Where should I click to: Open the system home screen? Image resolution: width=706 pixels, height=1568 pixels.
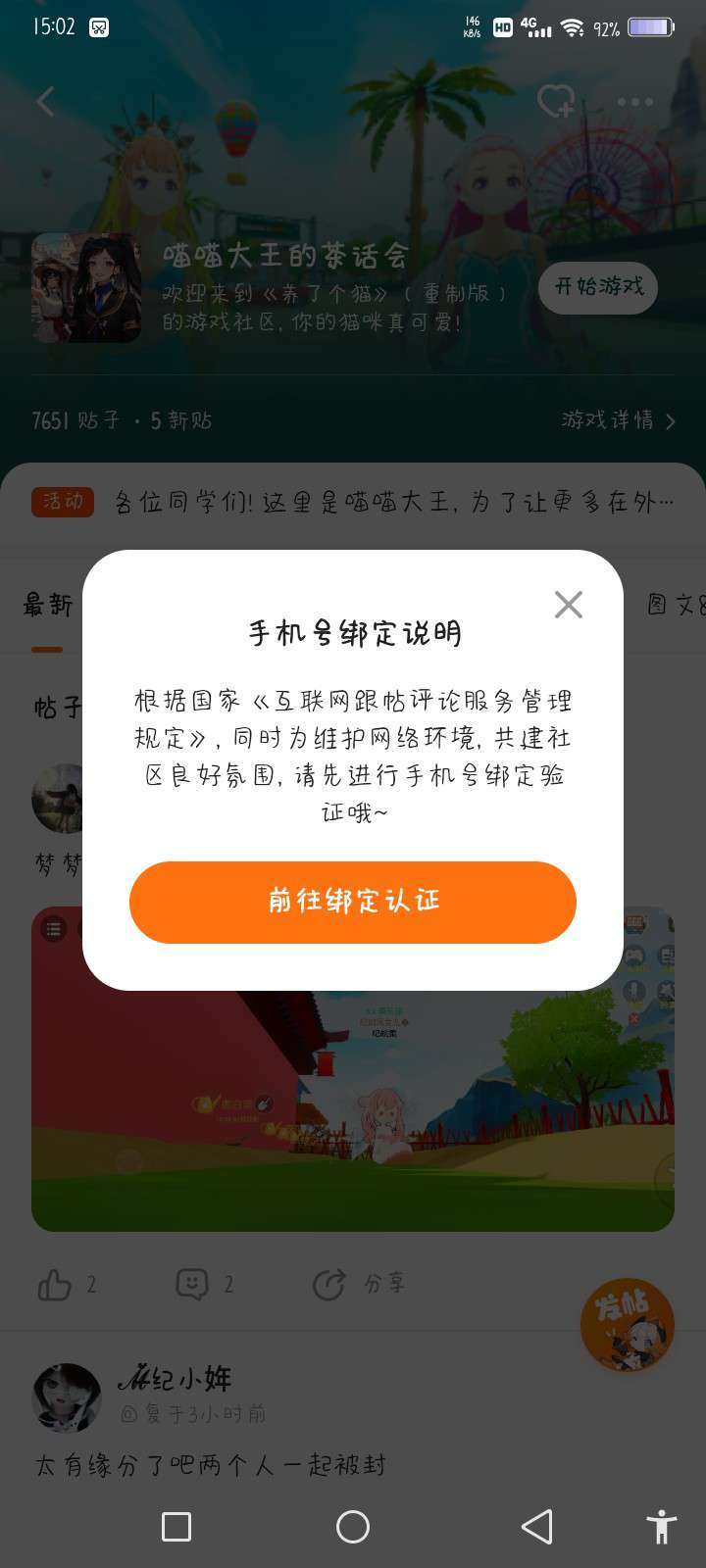click(353, 1526)
